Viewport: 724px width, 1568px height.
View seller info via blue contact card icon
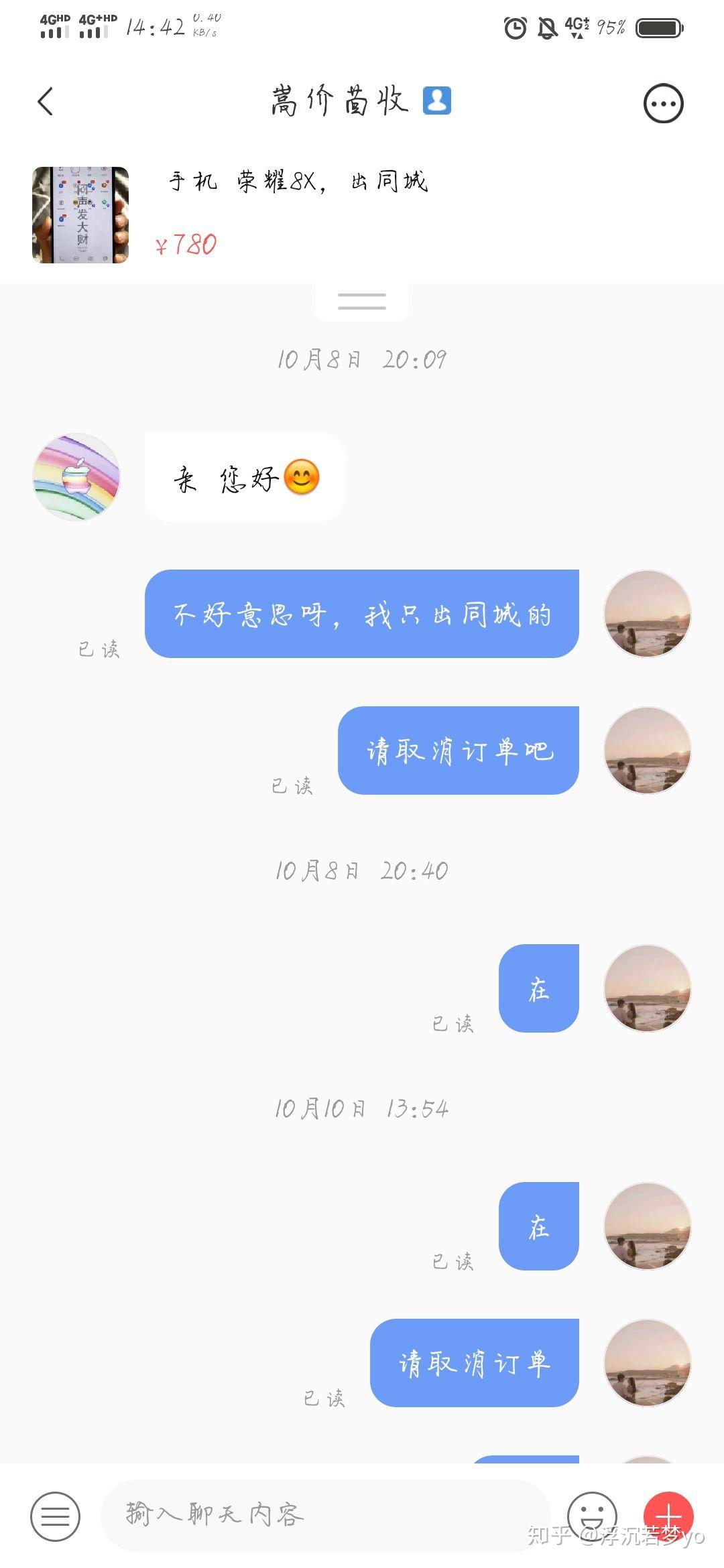[x=436, y=101]
